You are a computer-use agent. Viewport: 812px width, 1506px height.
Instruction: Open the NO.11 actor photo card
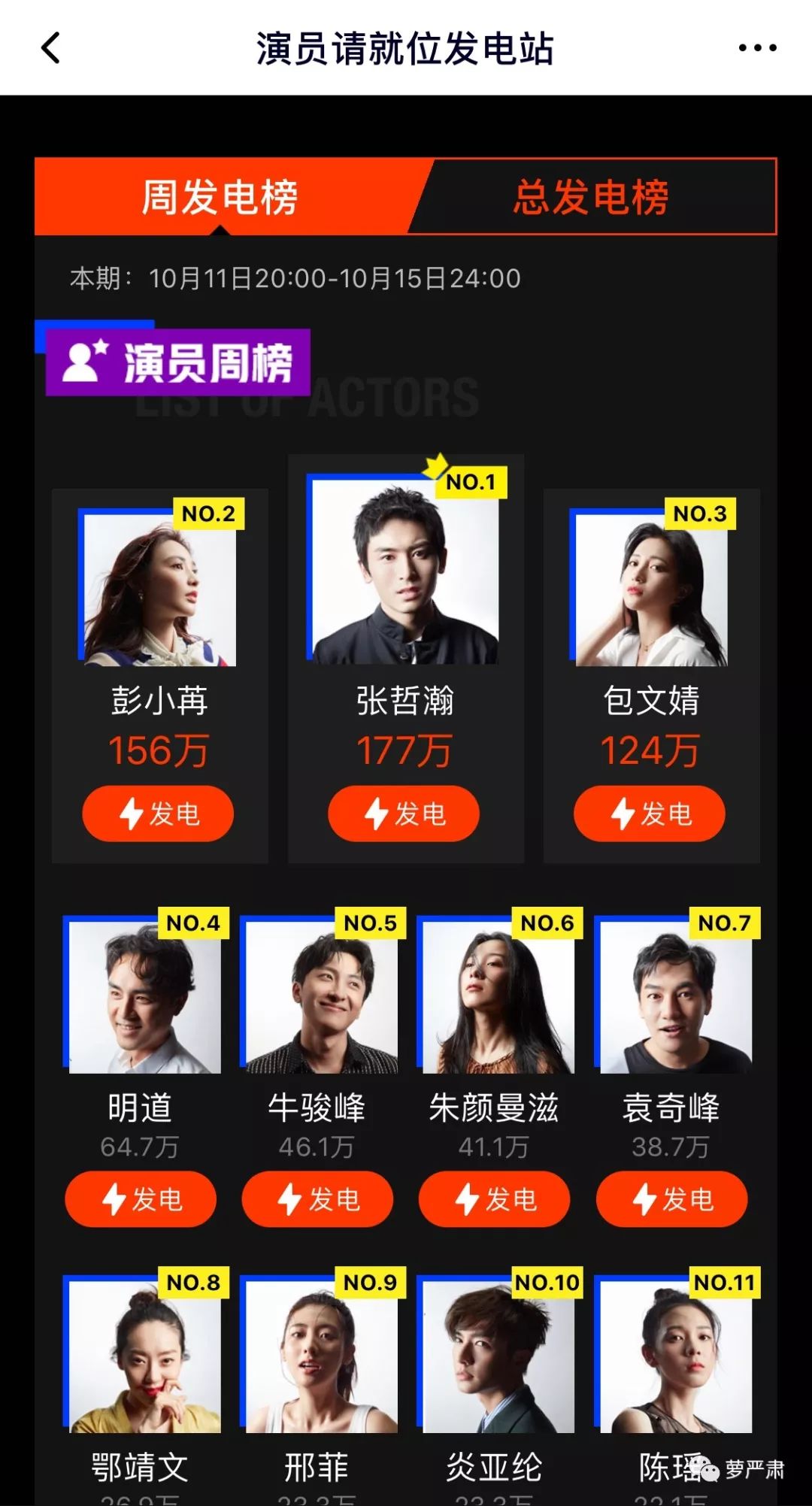[674, 1353]
